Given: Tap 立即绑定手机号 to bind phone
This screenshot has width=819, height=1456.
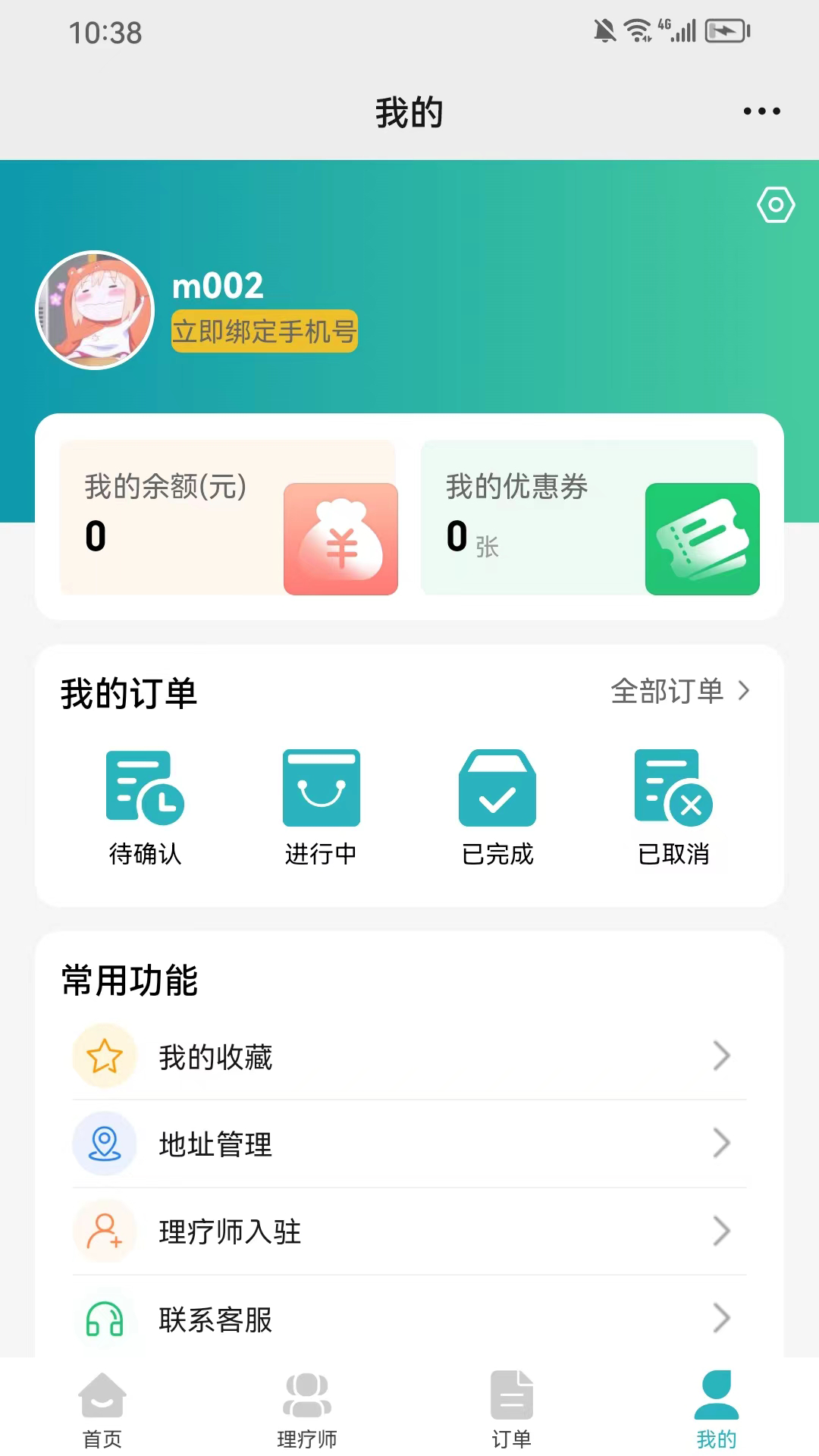Looking at the screenshot, I should tap(263, 331).
